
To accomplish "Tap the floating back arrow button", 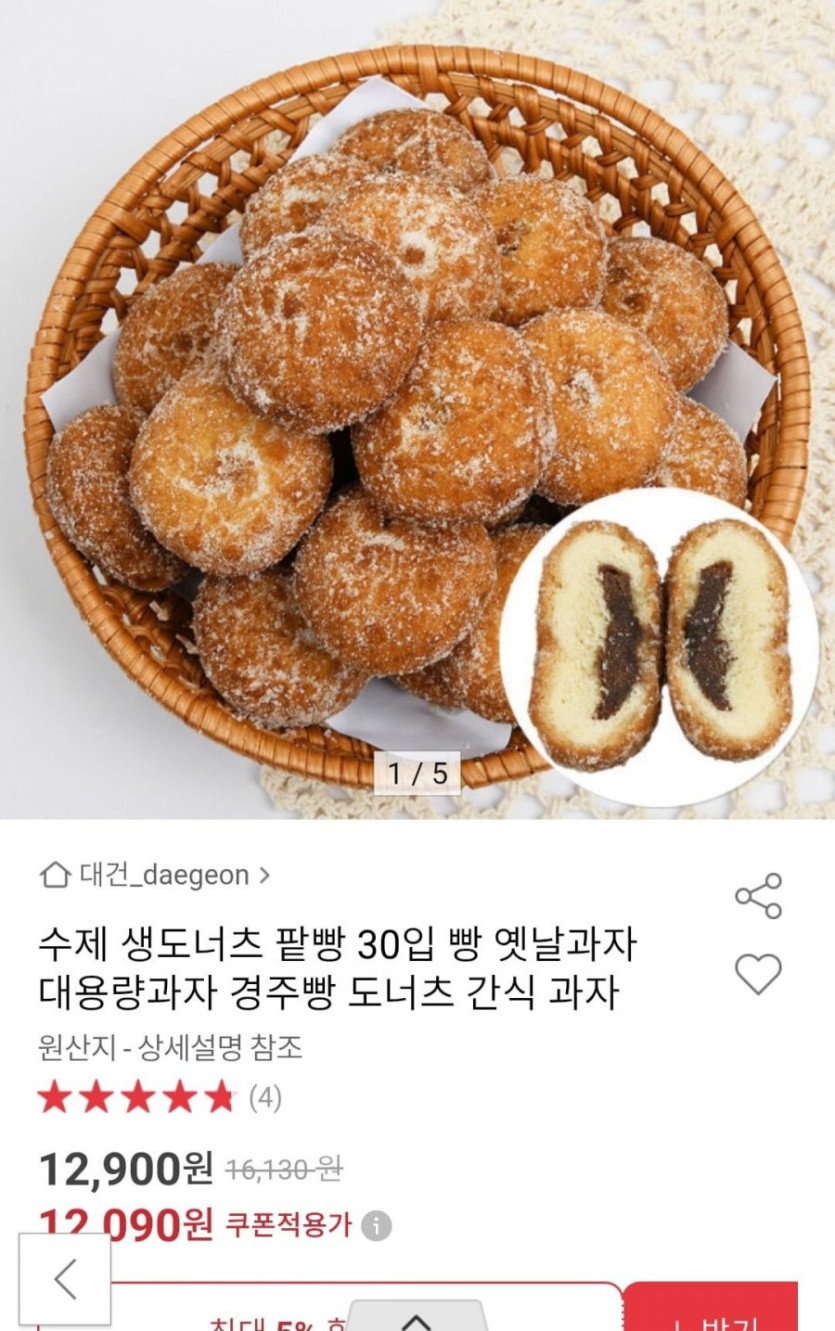I will point(65,1279).
